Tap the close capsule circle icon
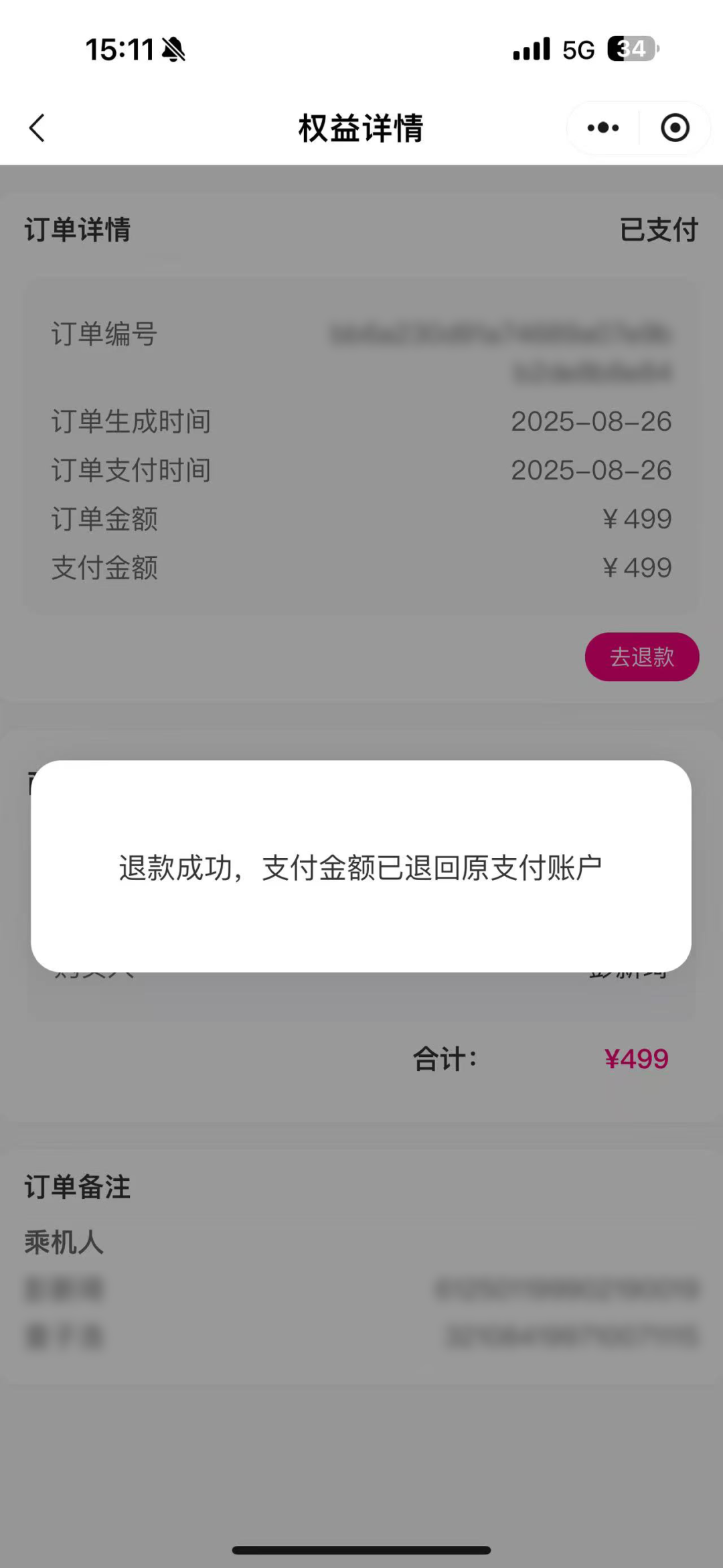The height and width of the screenshot is (1568, 723). coord(674,127)
